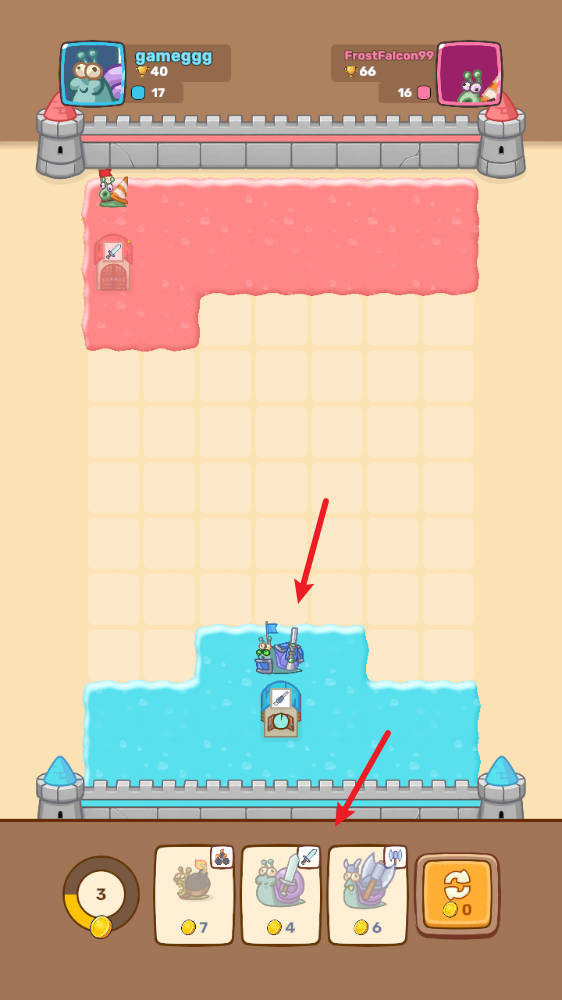Select the bomb snail card costing 7
Image resolution: width=562 pixels, height=1000 pixels.
pos(195,895)
